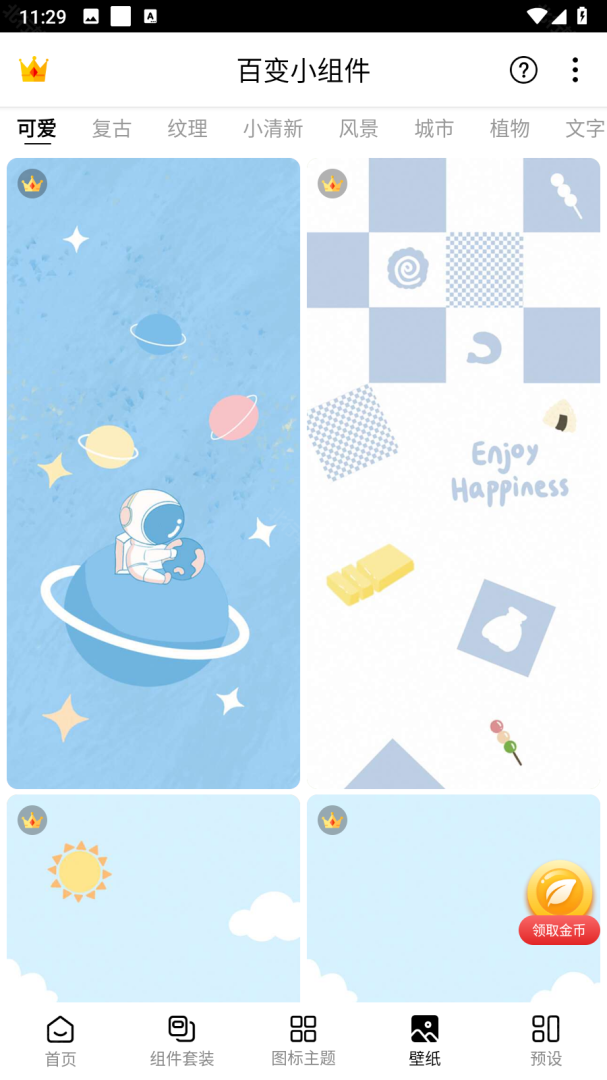Select the 植物 category tab
Screen dimensions: 607x1080
[x=509, y=128]
